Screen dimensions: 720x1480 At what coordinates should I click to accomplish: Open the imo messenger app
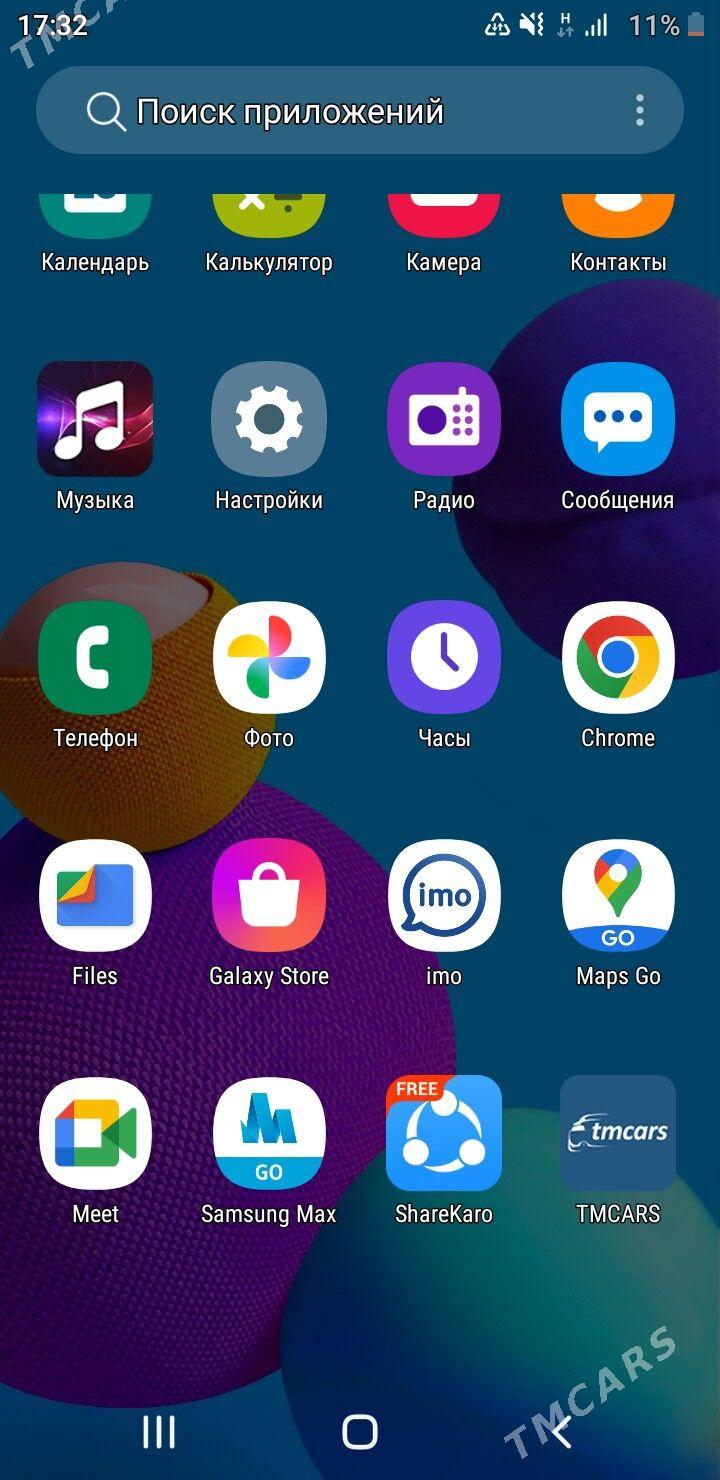pyautogui.click(x=444, y=896)
